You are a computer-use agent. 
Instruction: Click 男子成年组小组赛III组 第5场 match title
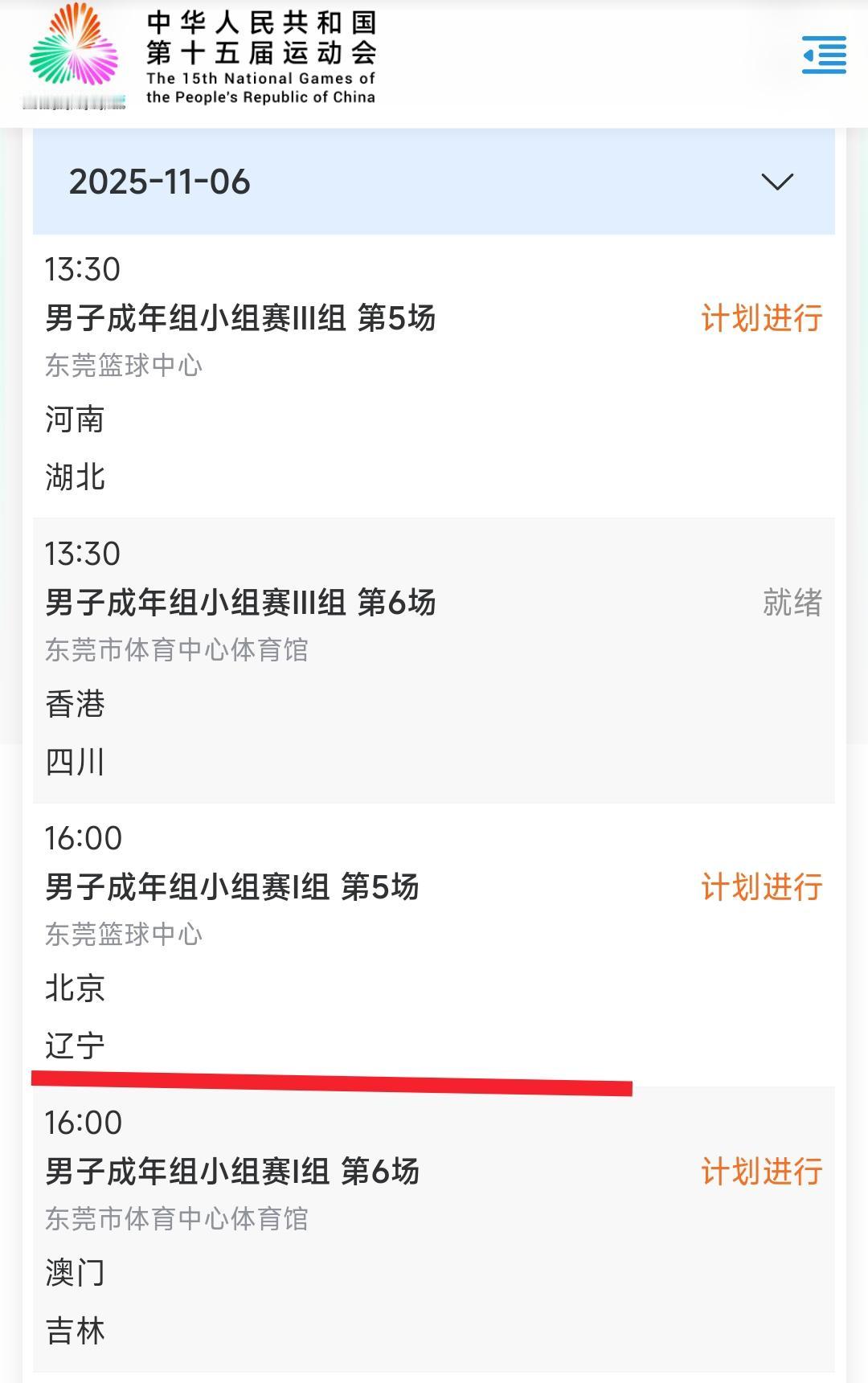tap(240, 319)
